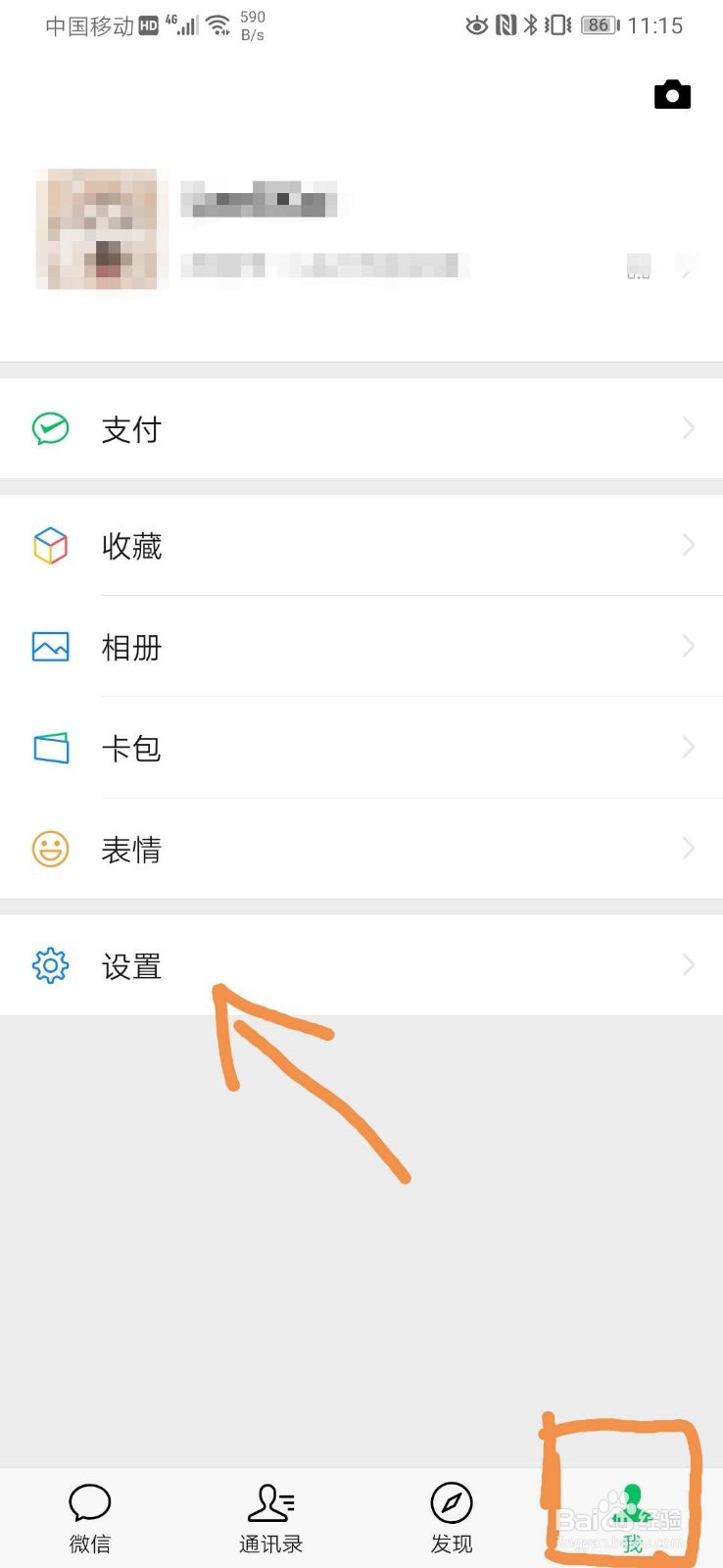723x1568 pixels.
Task: Switch to the 通讯录 contacts tab
Action: click(x=270, y=1514)
